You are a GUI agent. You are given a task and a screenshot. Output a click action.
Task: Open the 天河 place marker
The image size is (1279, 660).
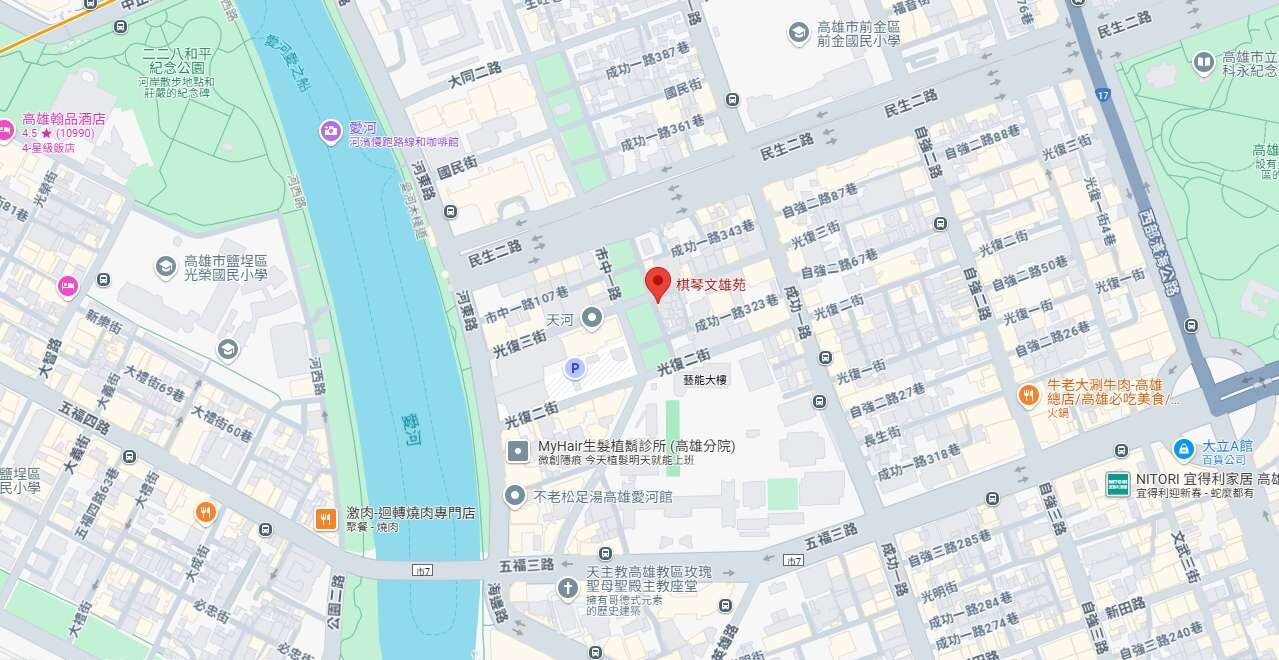pyautogui.click(x=592, y=318)
